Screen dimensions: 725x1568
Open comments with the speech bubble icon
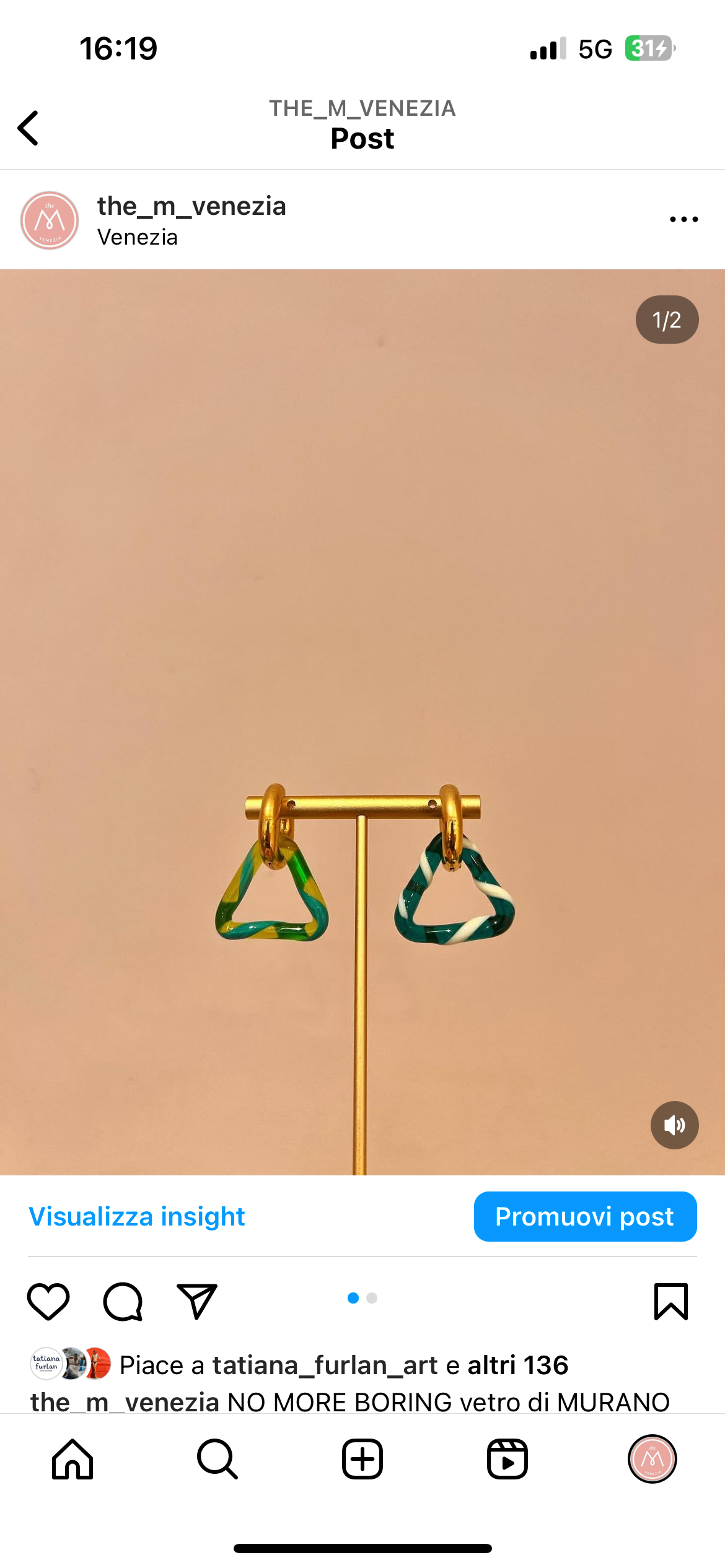(123, 1301)
